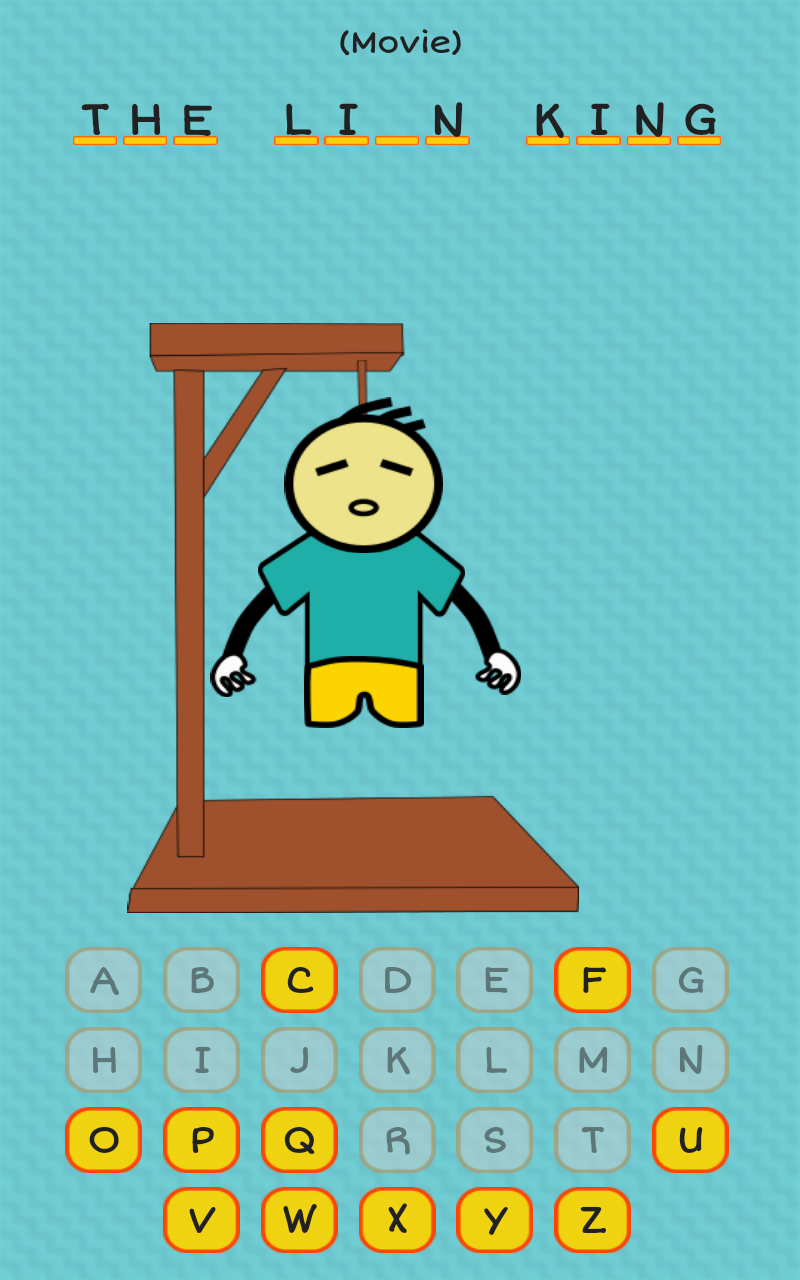Click the blank letter slot in LI_N
This screenshot has height=1280, width=800.
coord(396,140)
